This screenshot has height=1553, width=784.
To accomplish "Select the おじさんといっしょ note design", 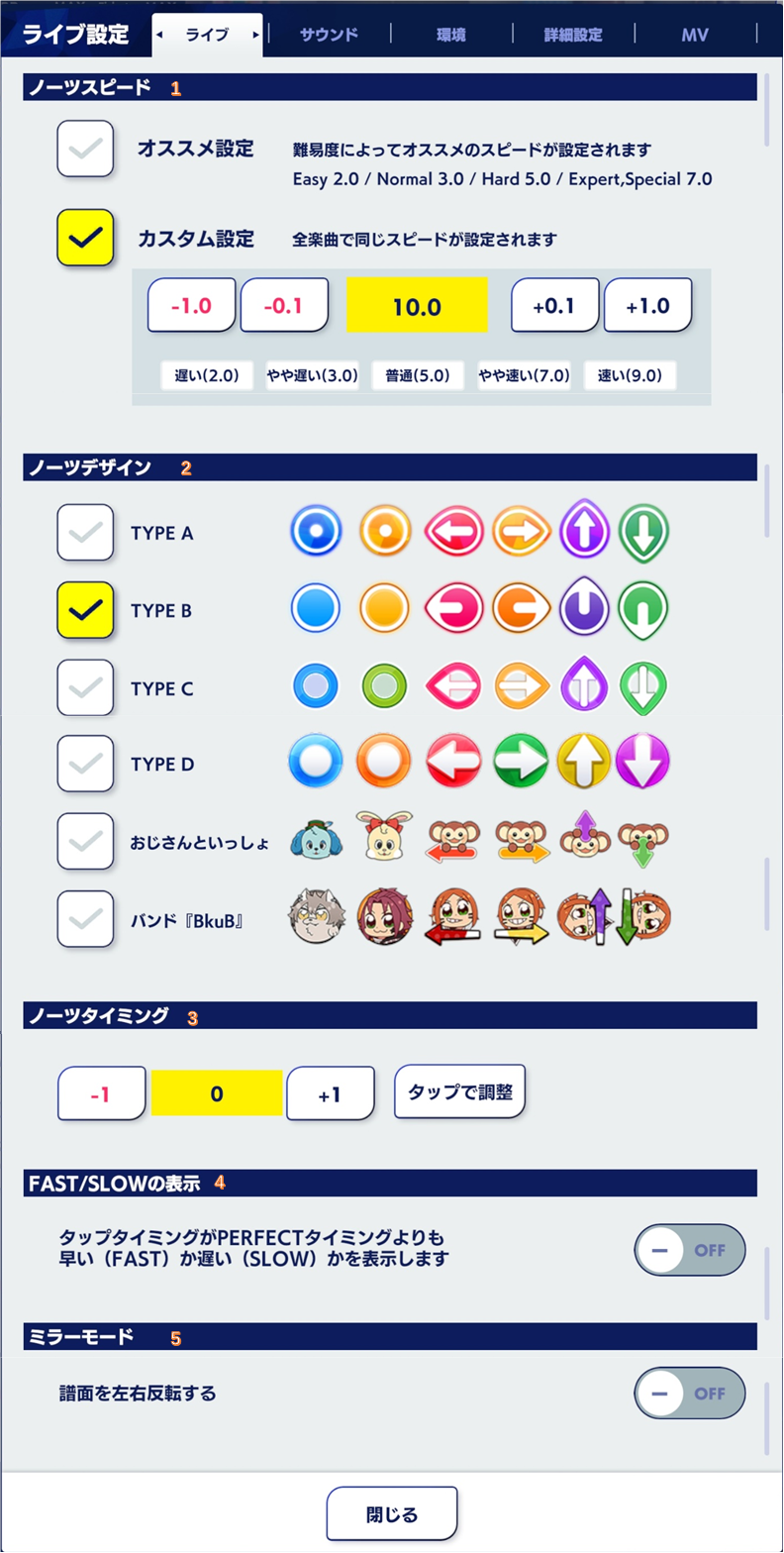I will [x=86, y=842].
